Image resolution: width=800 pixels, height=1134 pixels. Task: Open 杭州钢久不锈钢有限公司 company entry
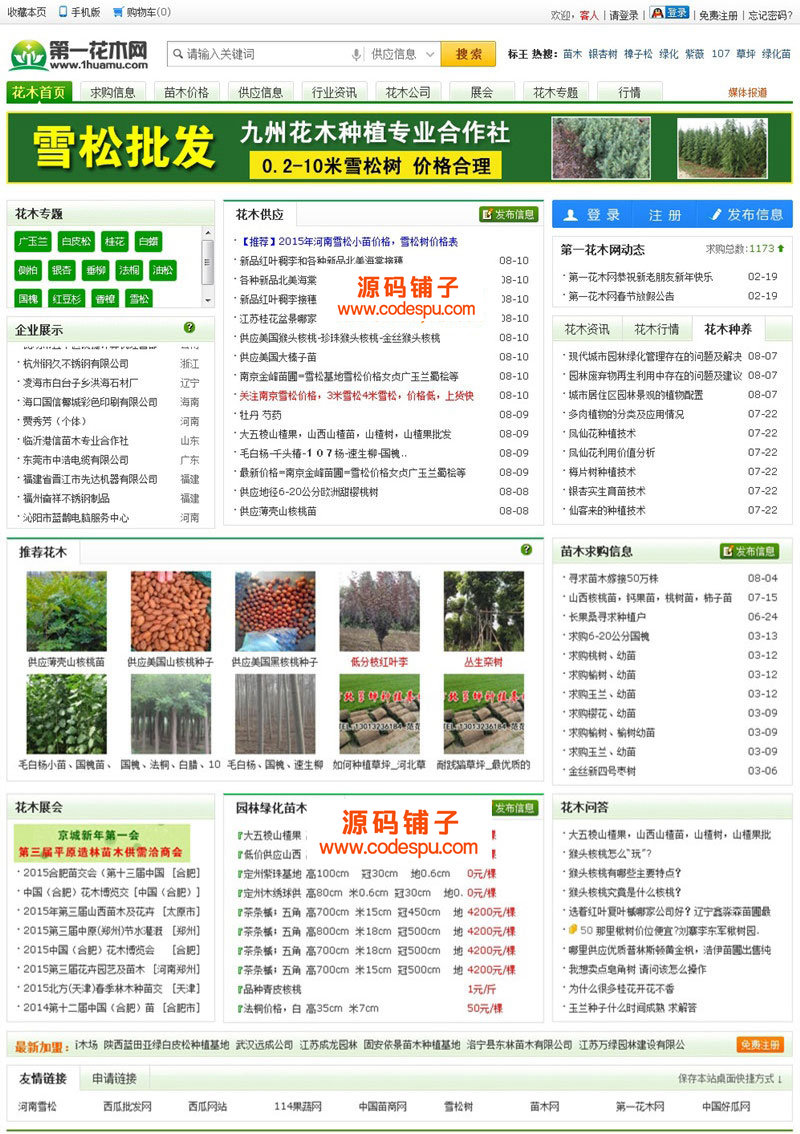75,364
